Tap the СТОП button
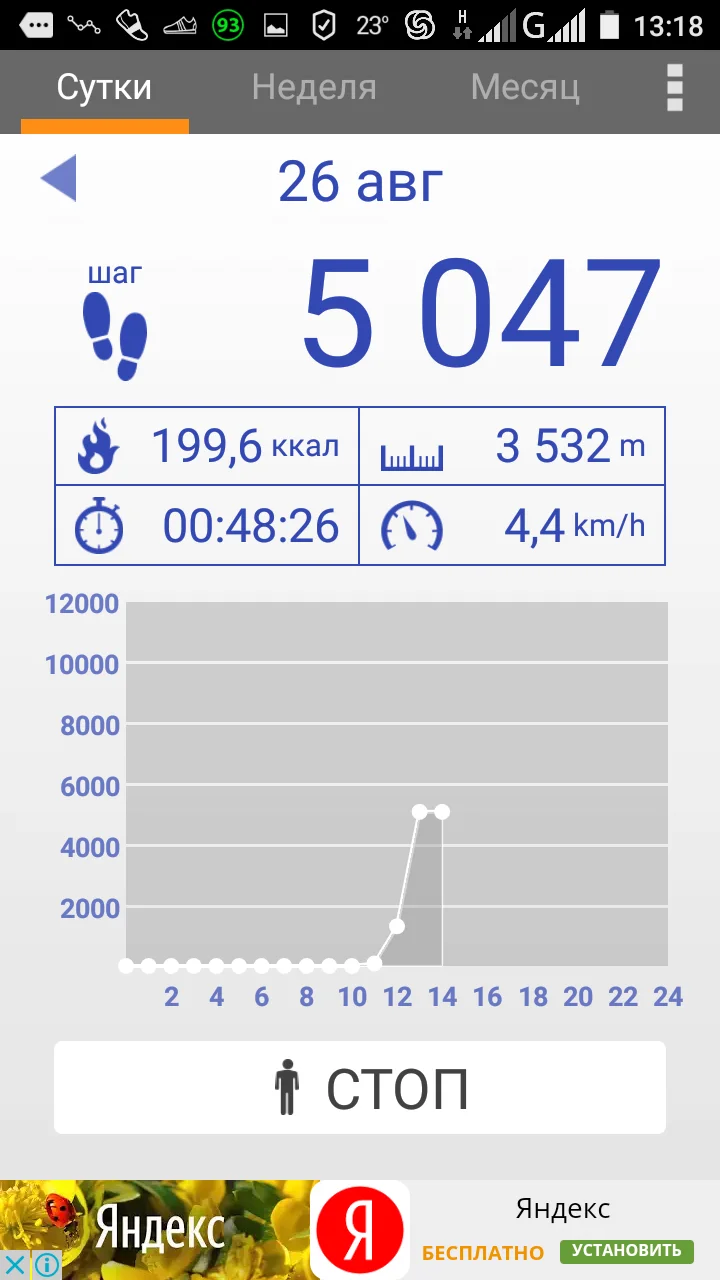This screenshot has width=720, height=1280. (360, 1088)
